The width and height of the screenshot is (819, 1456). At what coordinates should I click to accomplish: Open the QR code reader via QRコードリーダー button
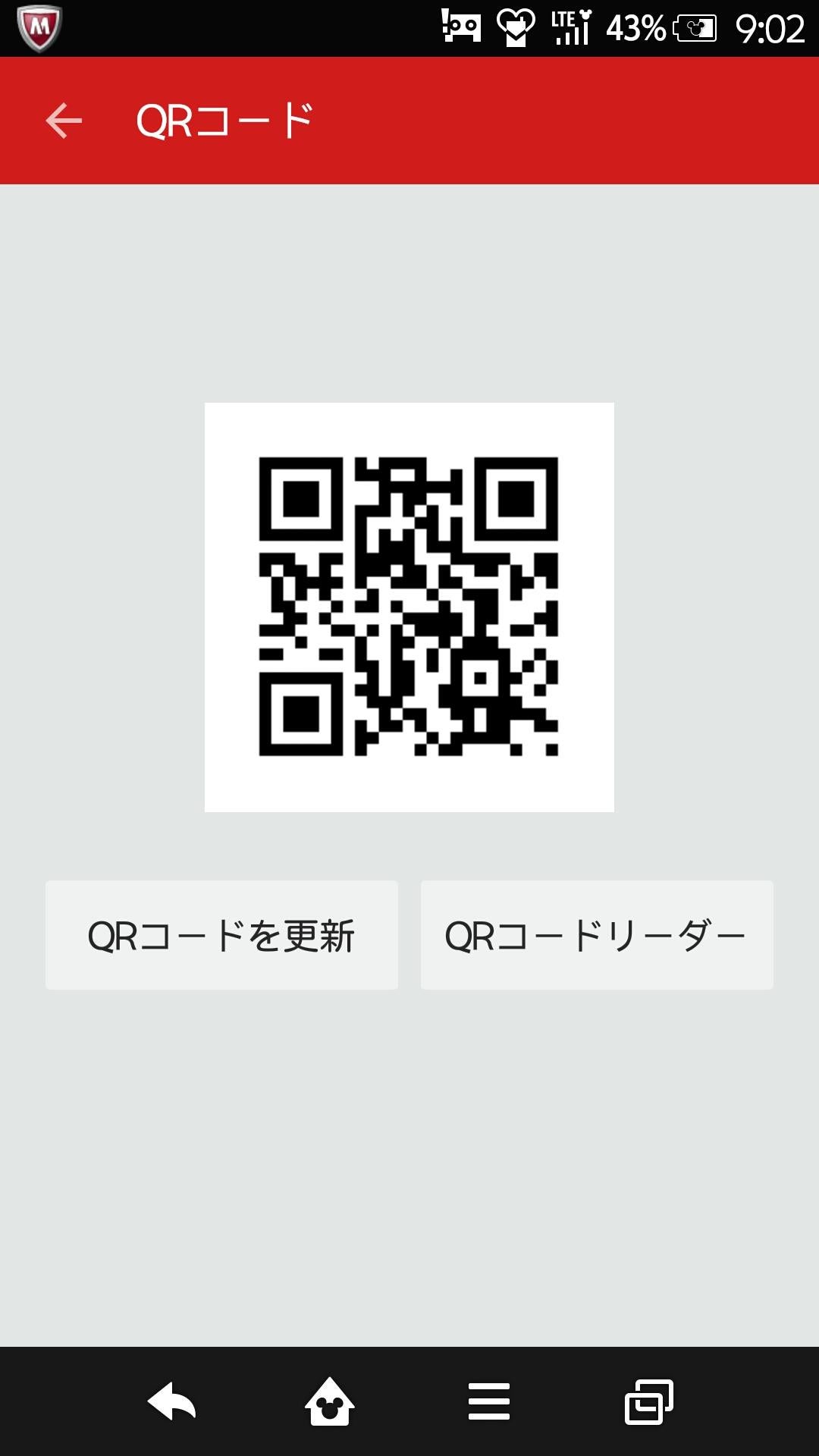click(x=597, y=936)
